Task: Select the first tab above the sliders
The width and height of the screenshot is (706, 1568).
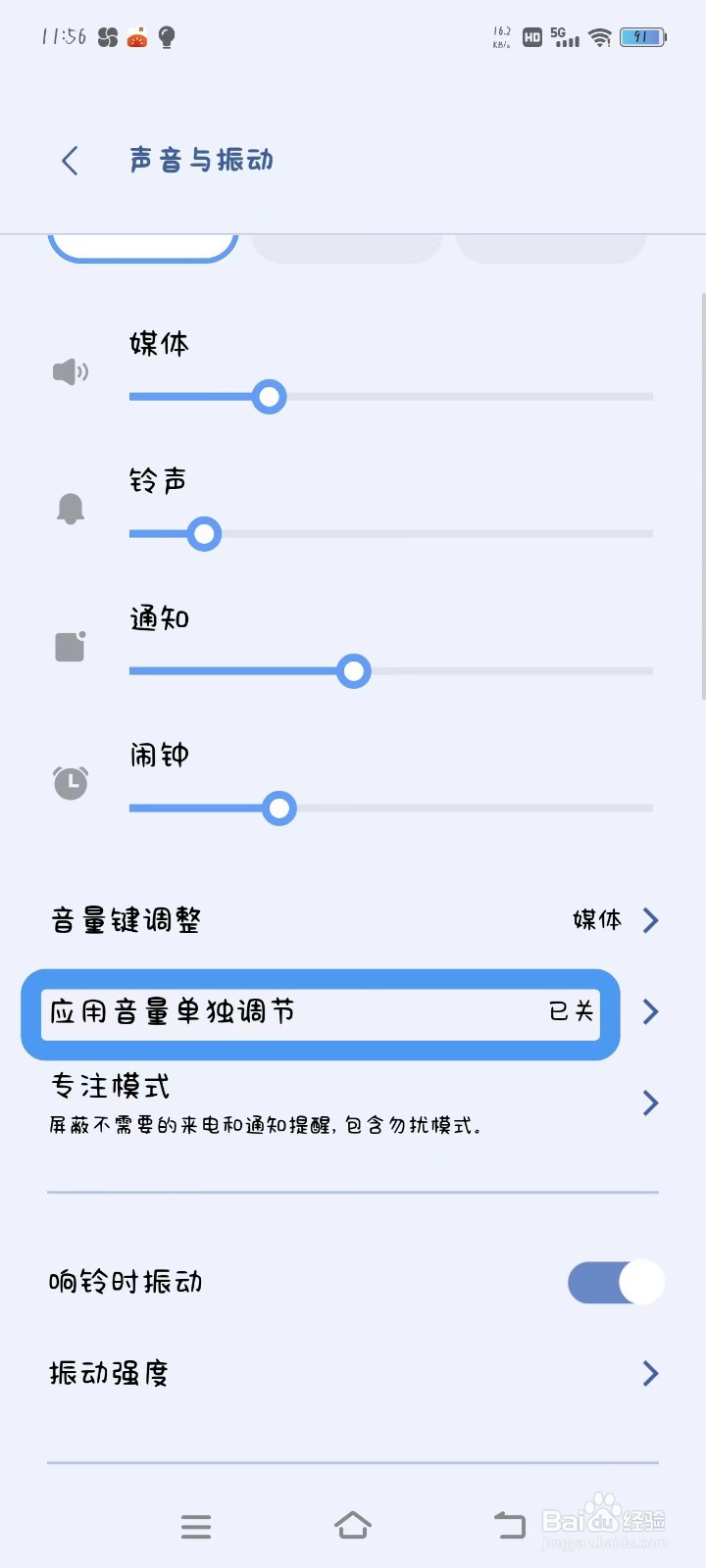Action: pos(142,245)
